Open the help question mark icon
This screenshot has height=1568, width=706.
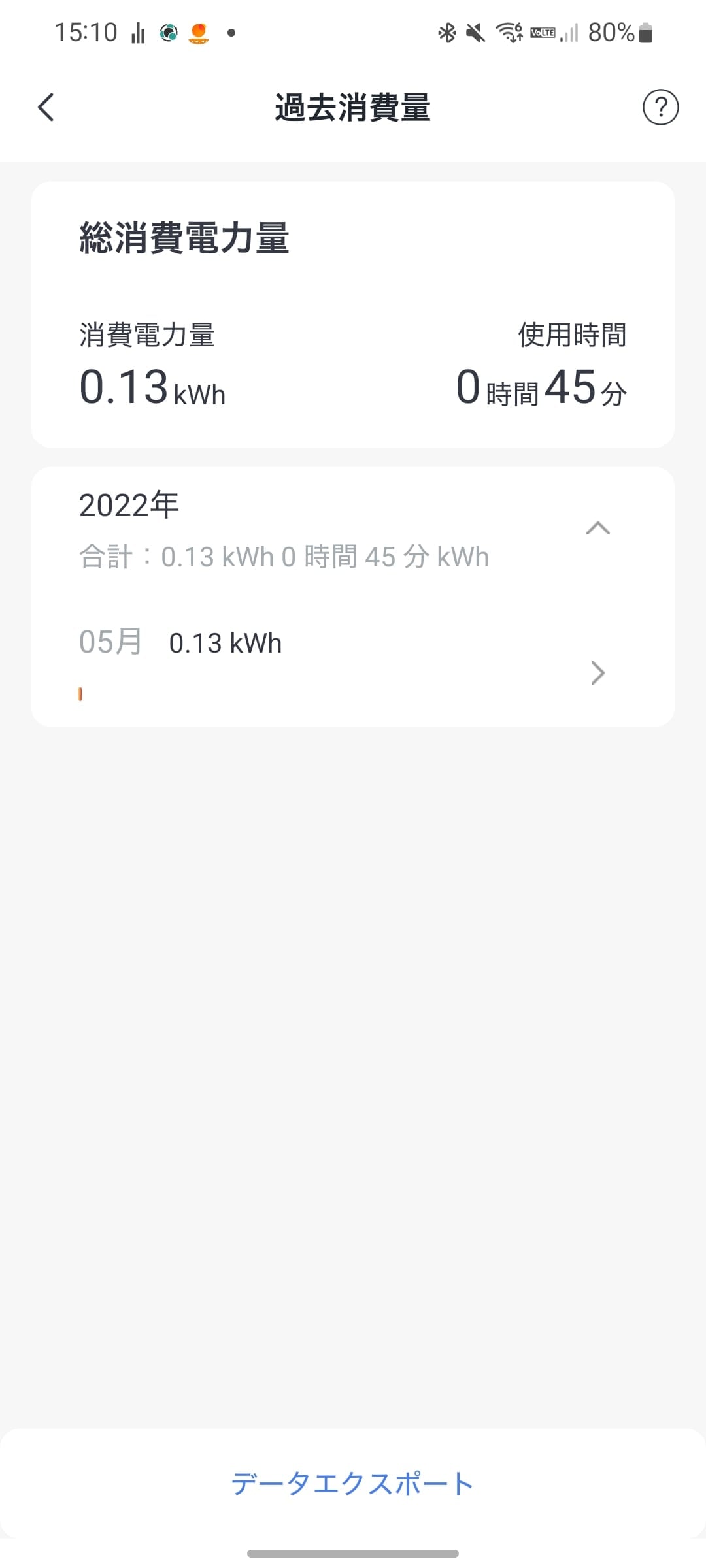660,107
